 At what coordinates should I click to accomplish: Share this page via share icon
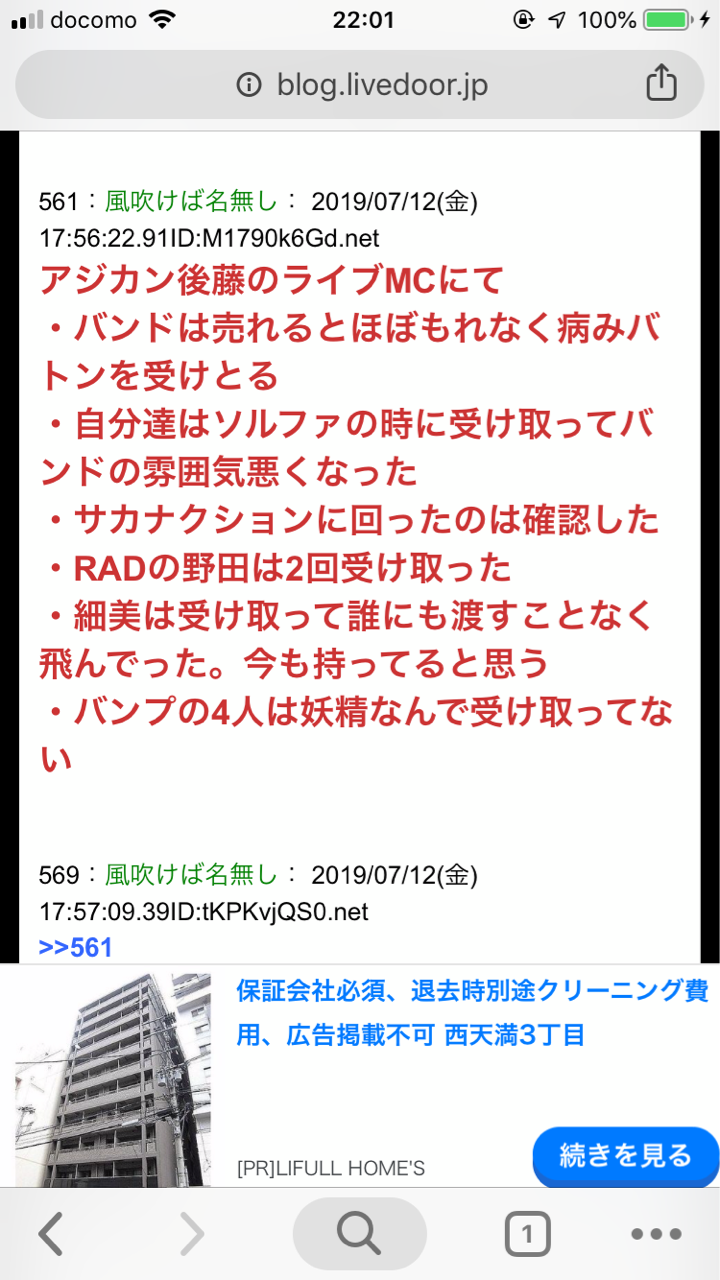pyautogui.click(x=661, y=85)
